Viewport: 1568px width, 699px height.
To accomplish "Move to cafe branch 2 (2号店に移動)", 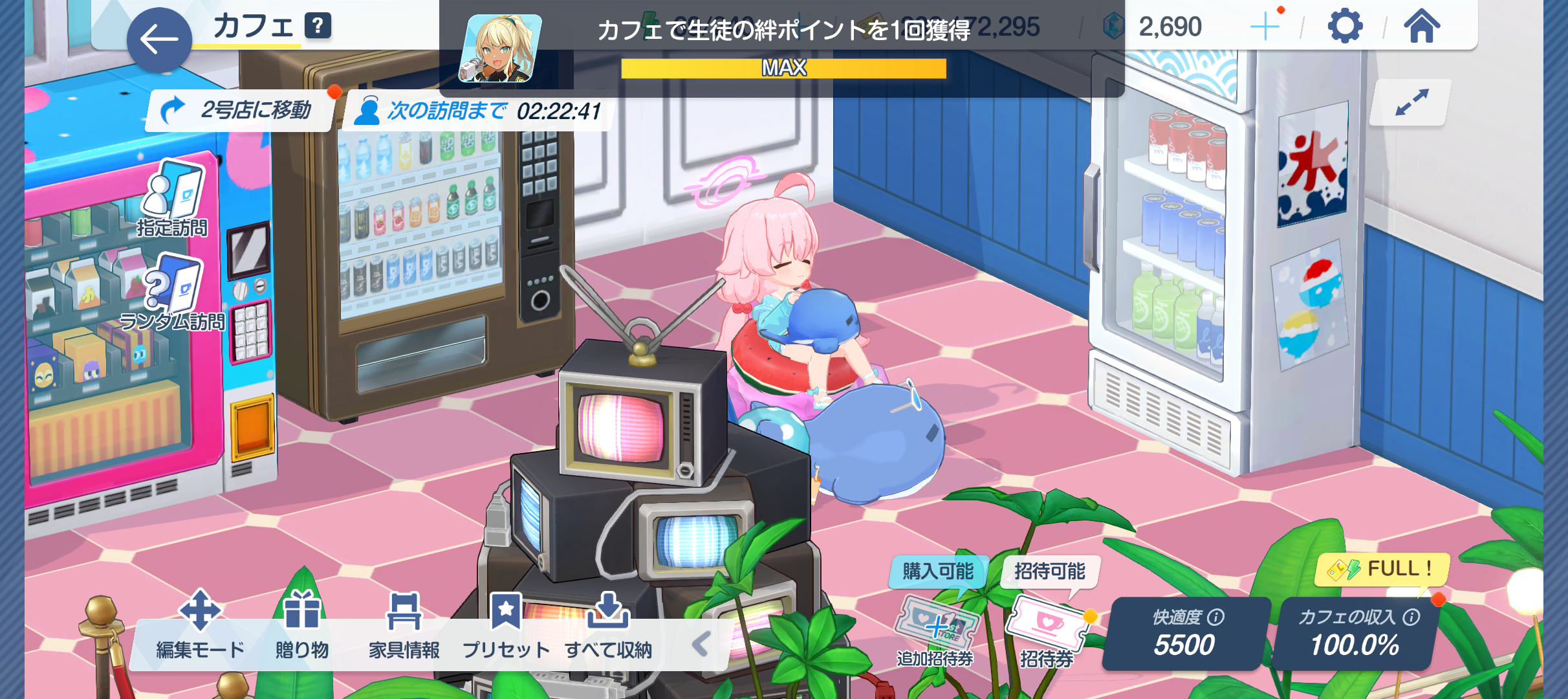I will 241,111.
